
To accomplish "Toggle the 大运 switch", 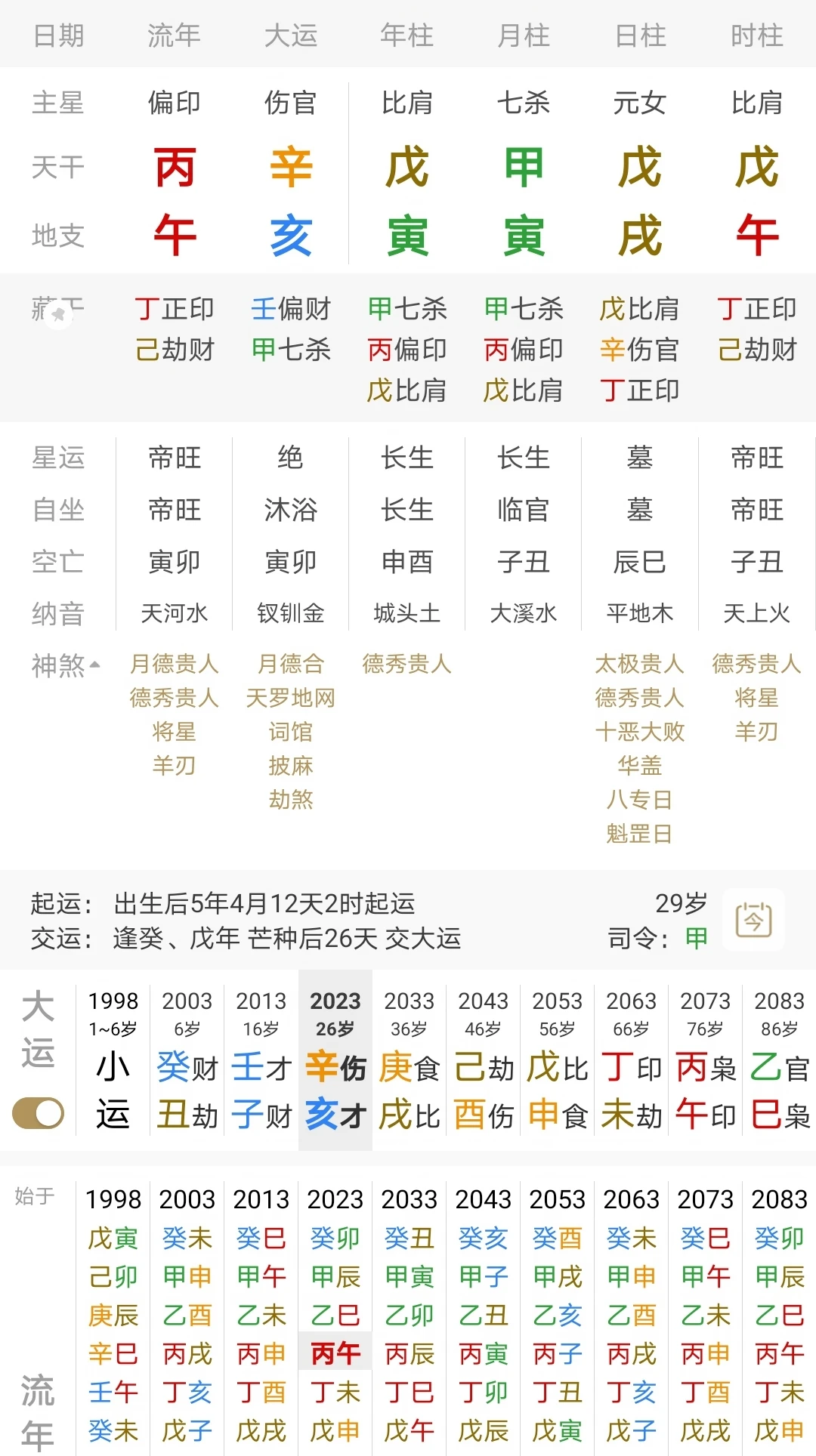I will point(39,1113).
